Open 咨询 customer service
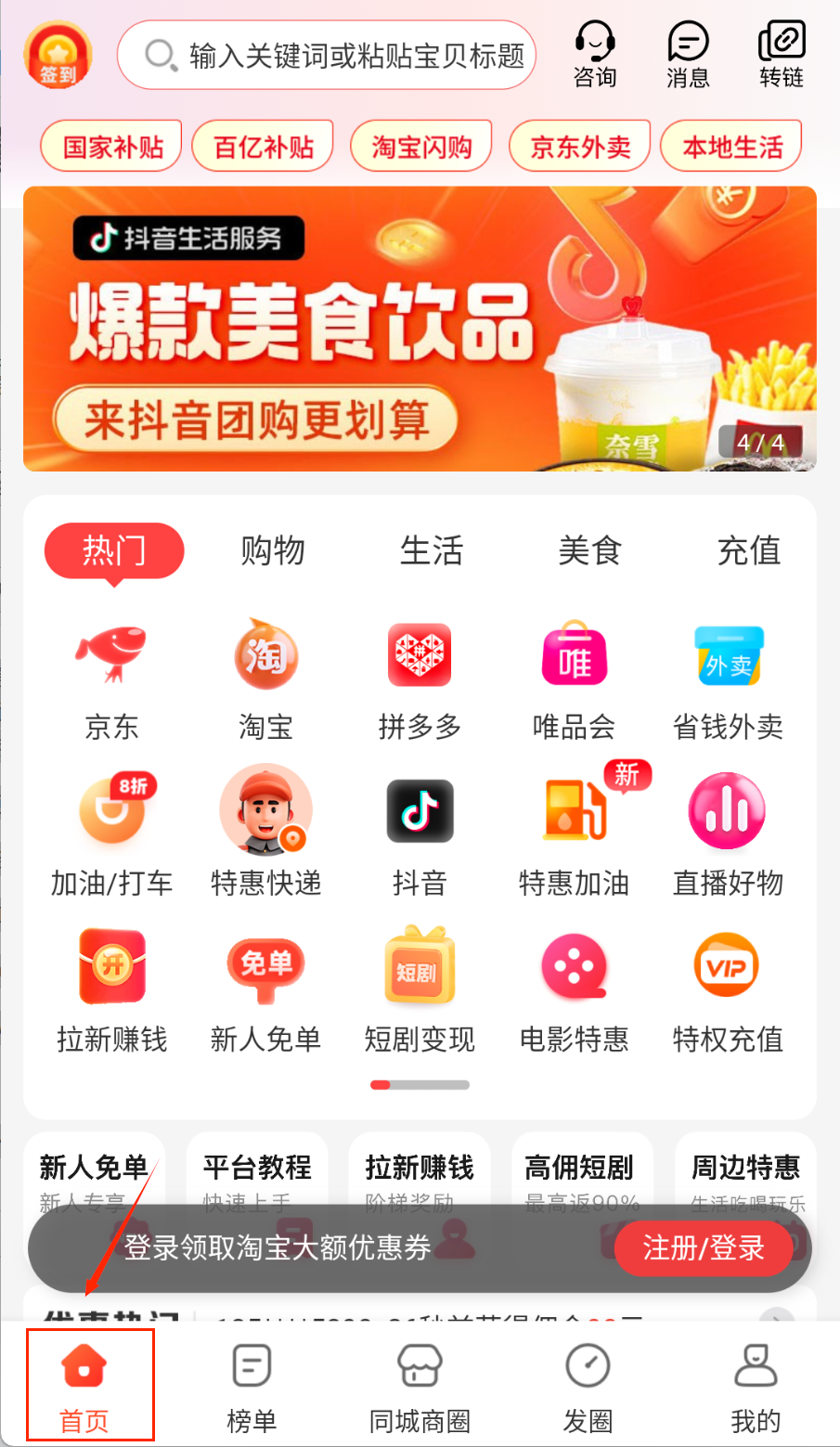The image size is (840, 1447). [x=595, y=56]
